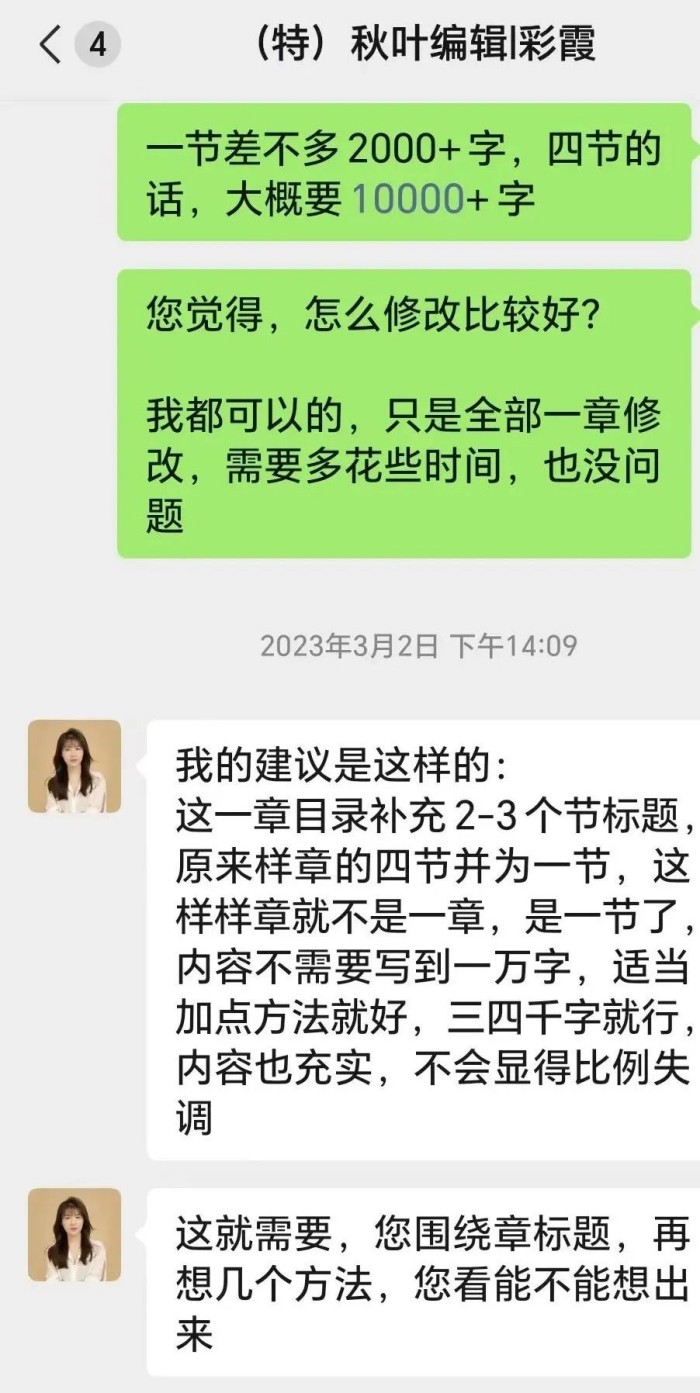Screen dimensions: 700x1393
Task: Tap the highlighted 10000 number link
Action: pos(406,200)
